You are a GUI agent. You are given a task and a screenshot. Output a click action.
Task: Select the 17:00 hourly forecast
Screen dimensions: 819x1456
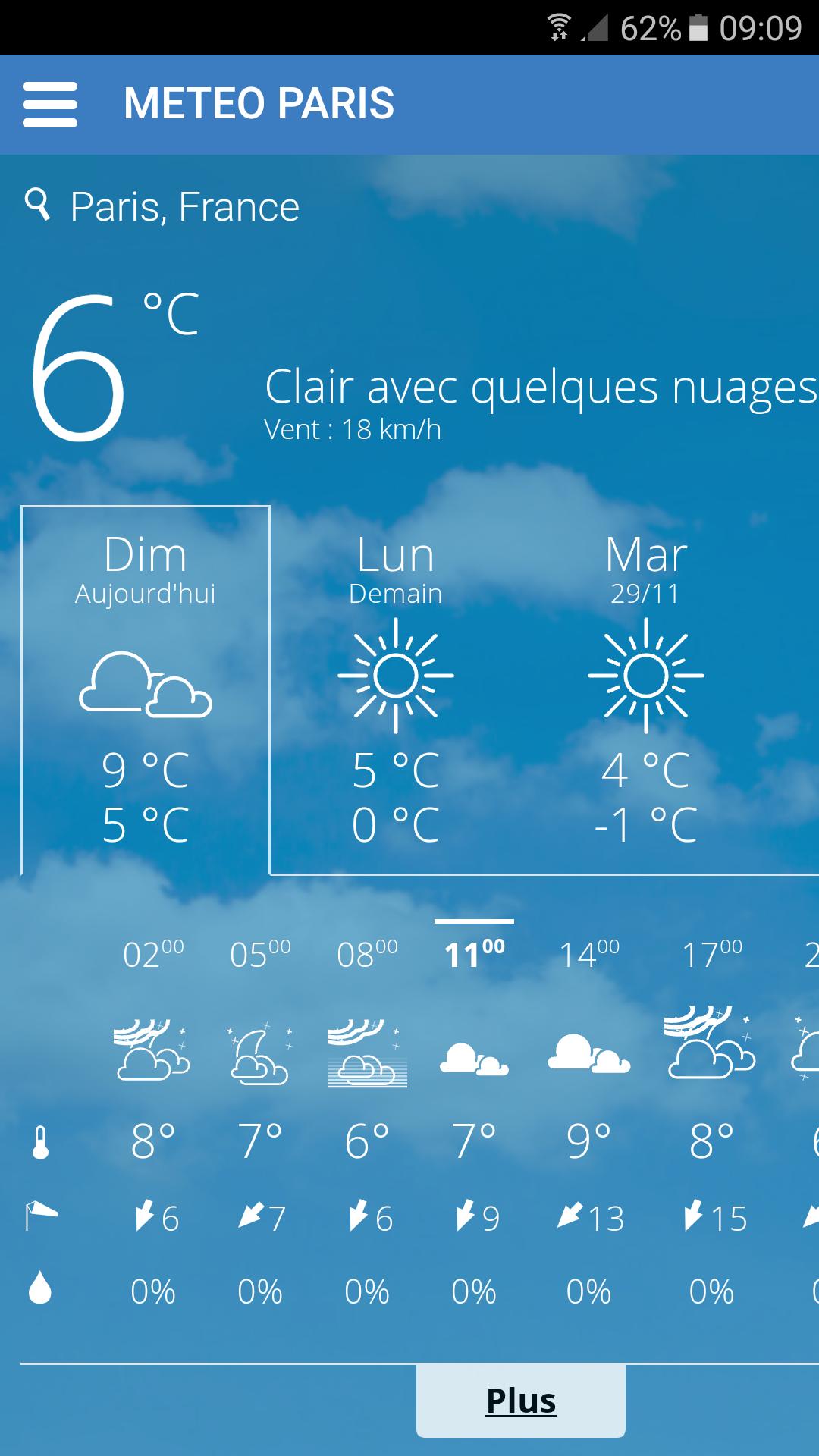pos(711,955)
